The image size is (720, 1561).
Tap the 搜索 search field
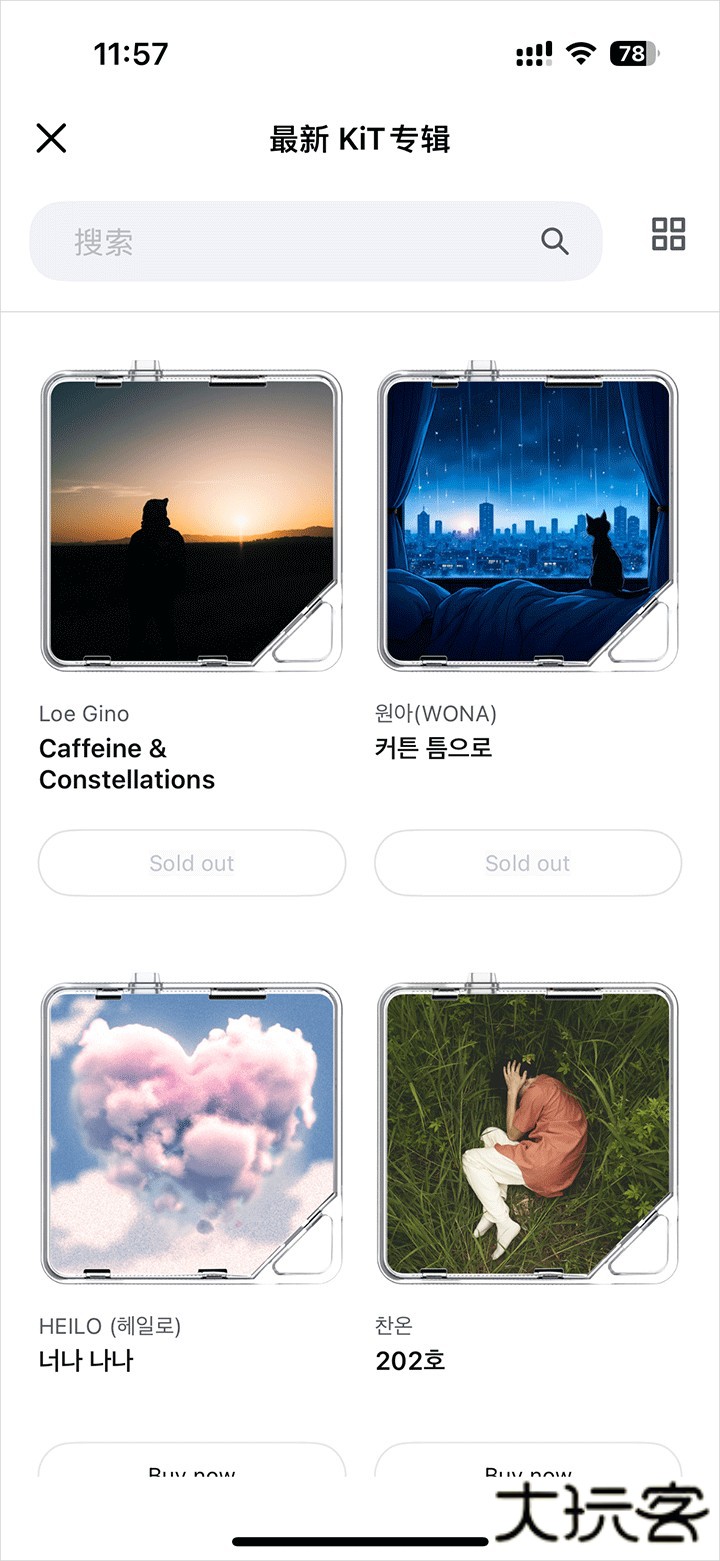point(300,242)
